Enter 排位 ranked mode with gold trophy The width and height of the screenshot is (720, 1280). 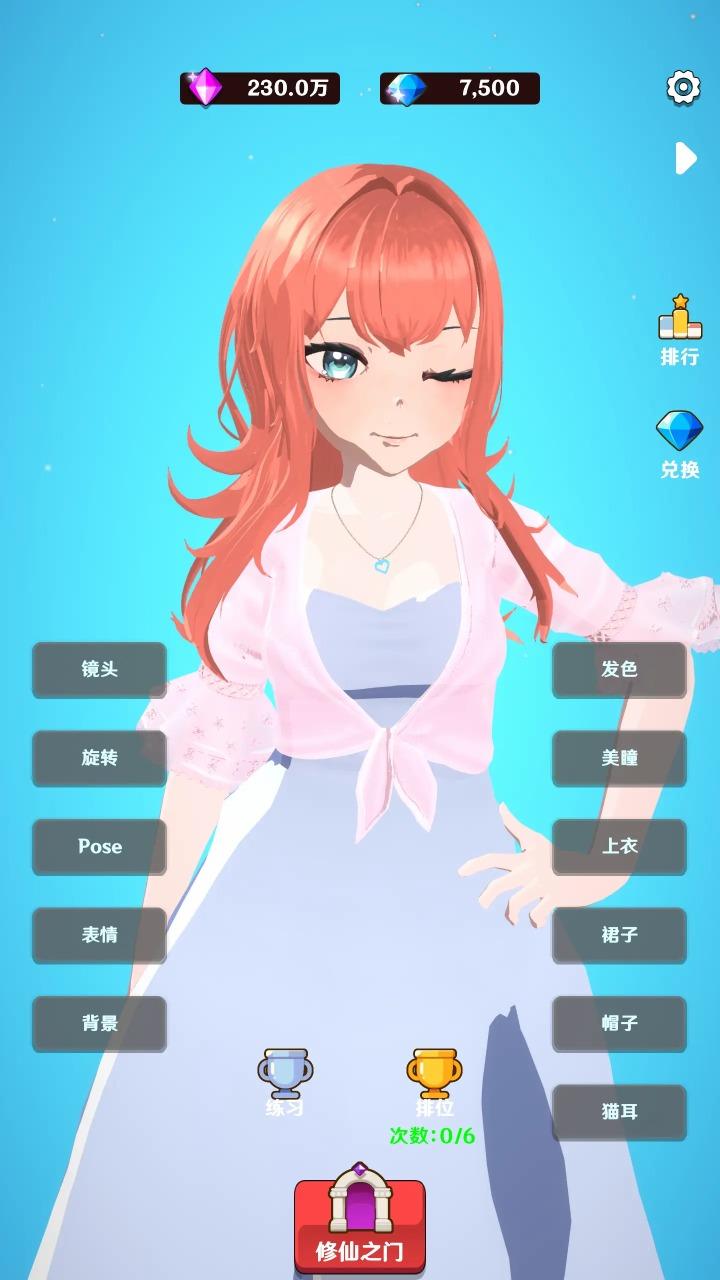click(x=434, y=1082)
